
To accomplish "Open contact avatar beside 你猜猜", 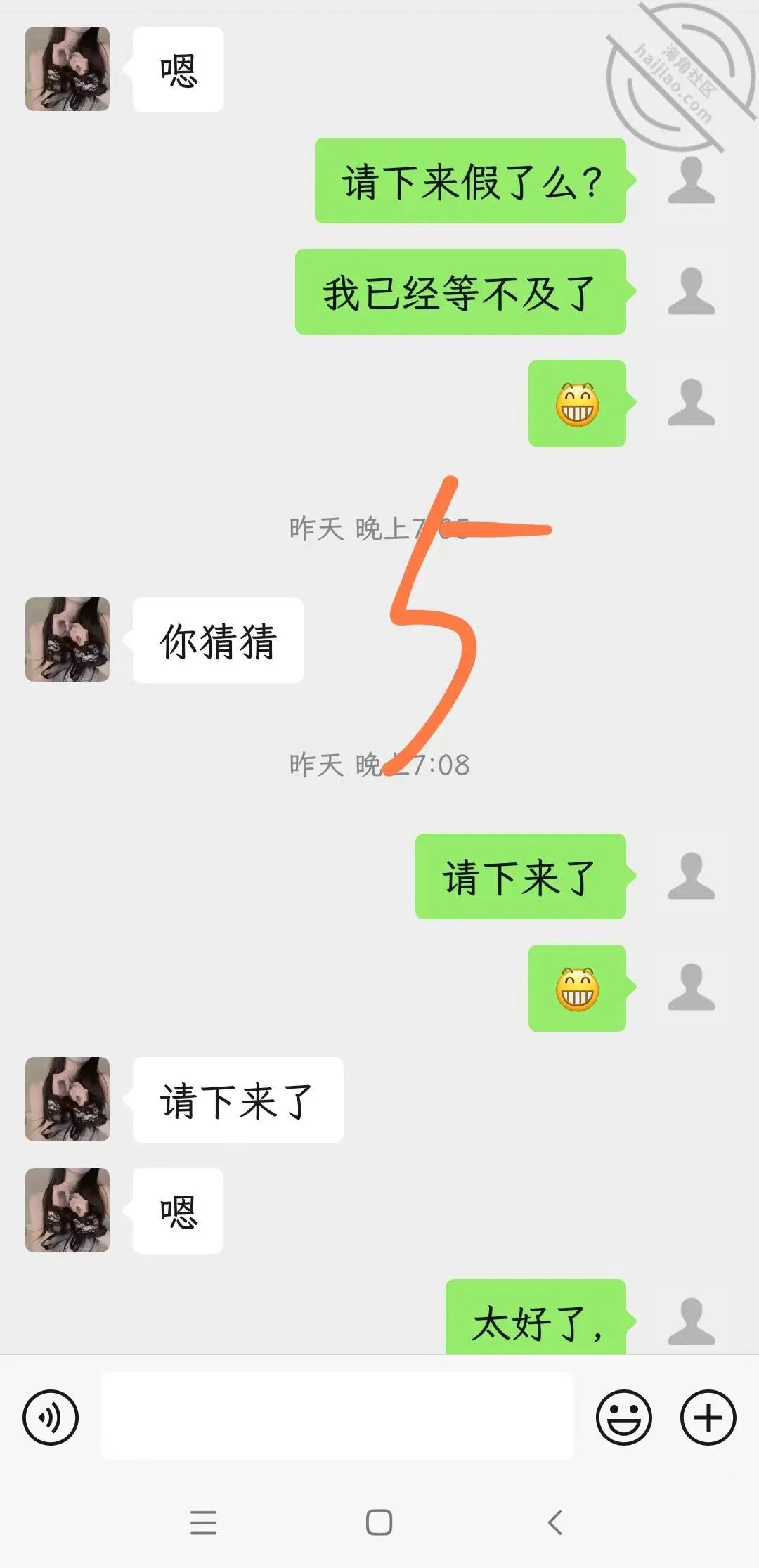I will 67,640.
